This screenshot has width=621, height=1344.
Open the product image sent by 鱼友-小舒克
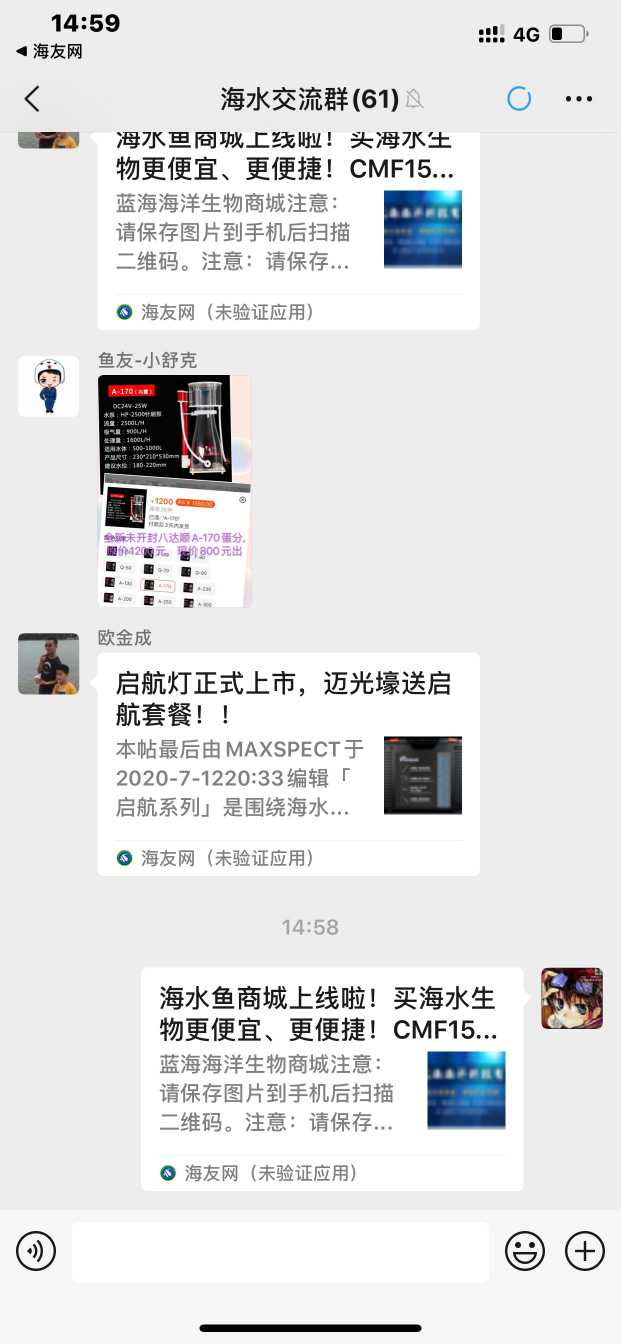(175, 491)
